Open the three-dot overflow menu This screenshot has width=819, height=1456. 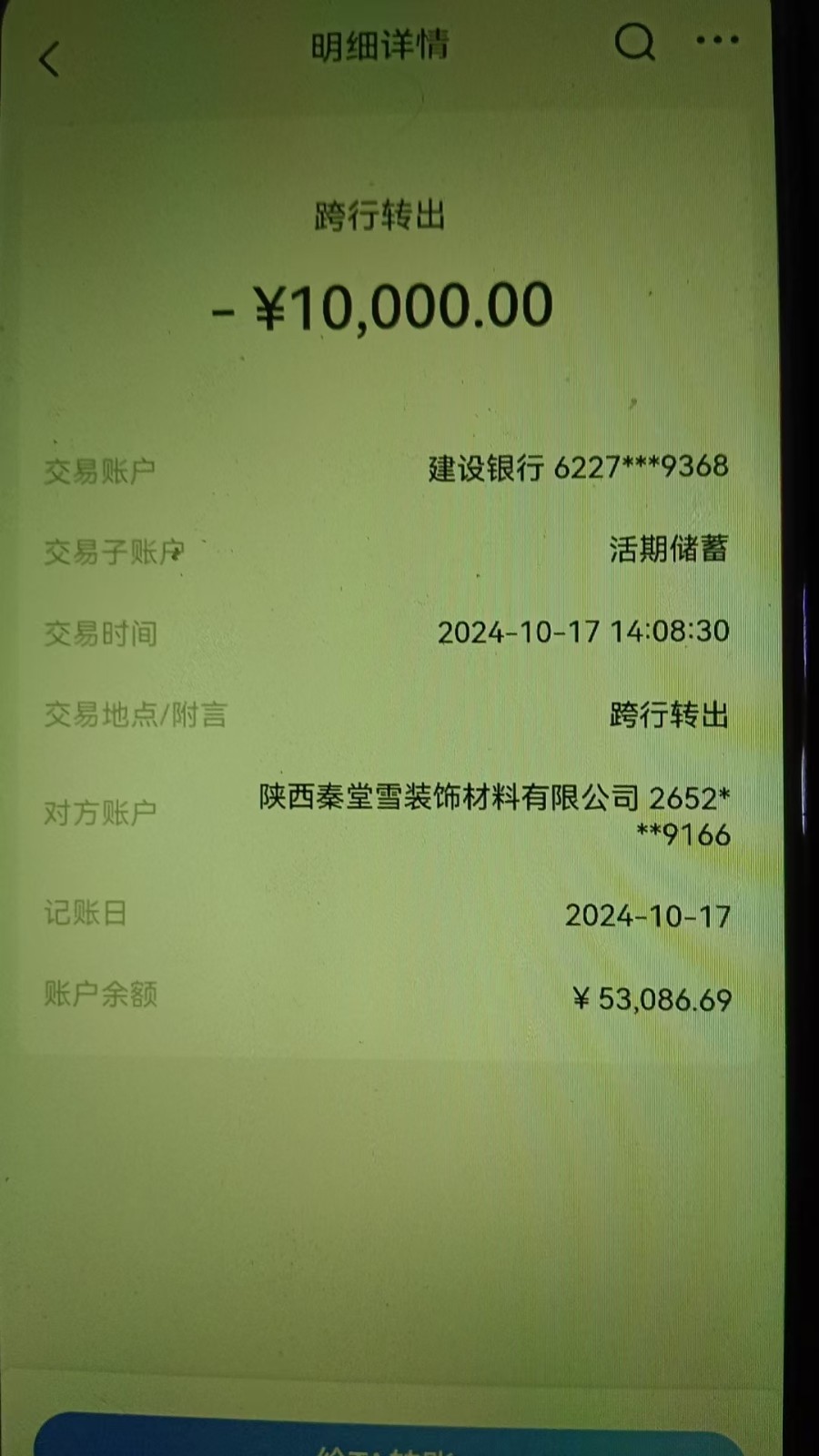coord(717,40)
